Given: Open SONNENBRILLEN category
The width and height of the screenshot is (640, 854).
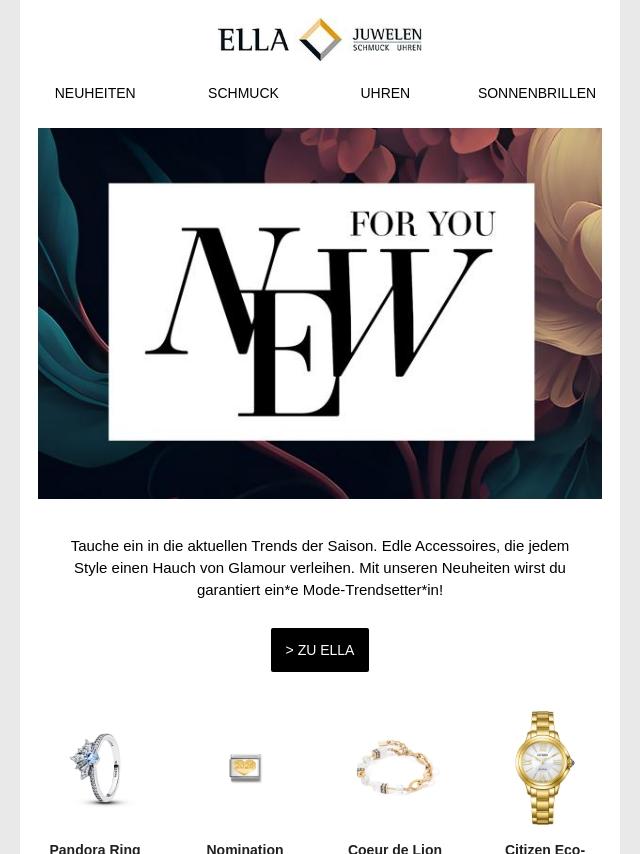Looking at the screenshot, I should tap(536, 93).
